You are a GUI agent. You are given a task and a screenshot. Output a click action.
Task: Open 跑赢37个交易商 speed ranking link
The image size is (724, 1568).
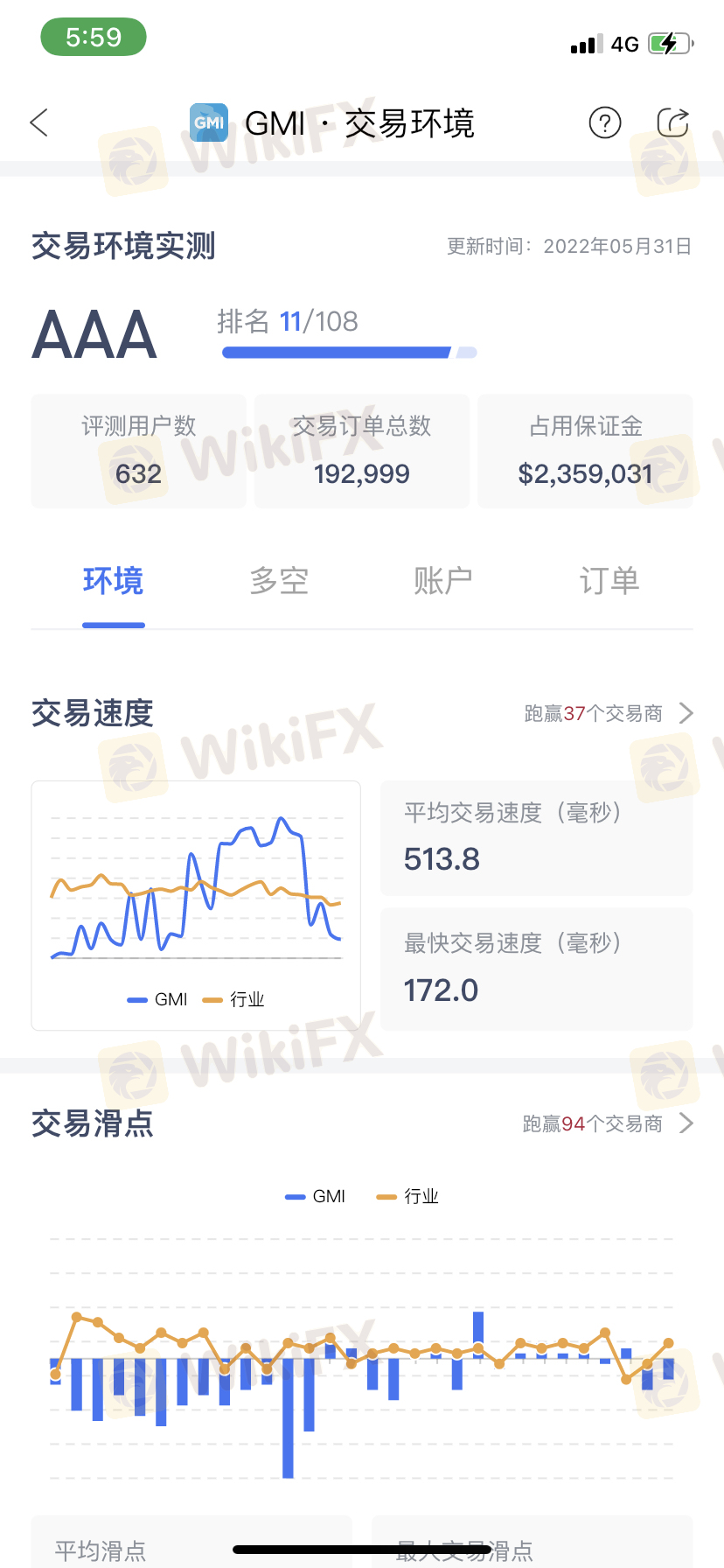tap(609, 713)
